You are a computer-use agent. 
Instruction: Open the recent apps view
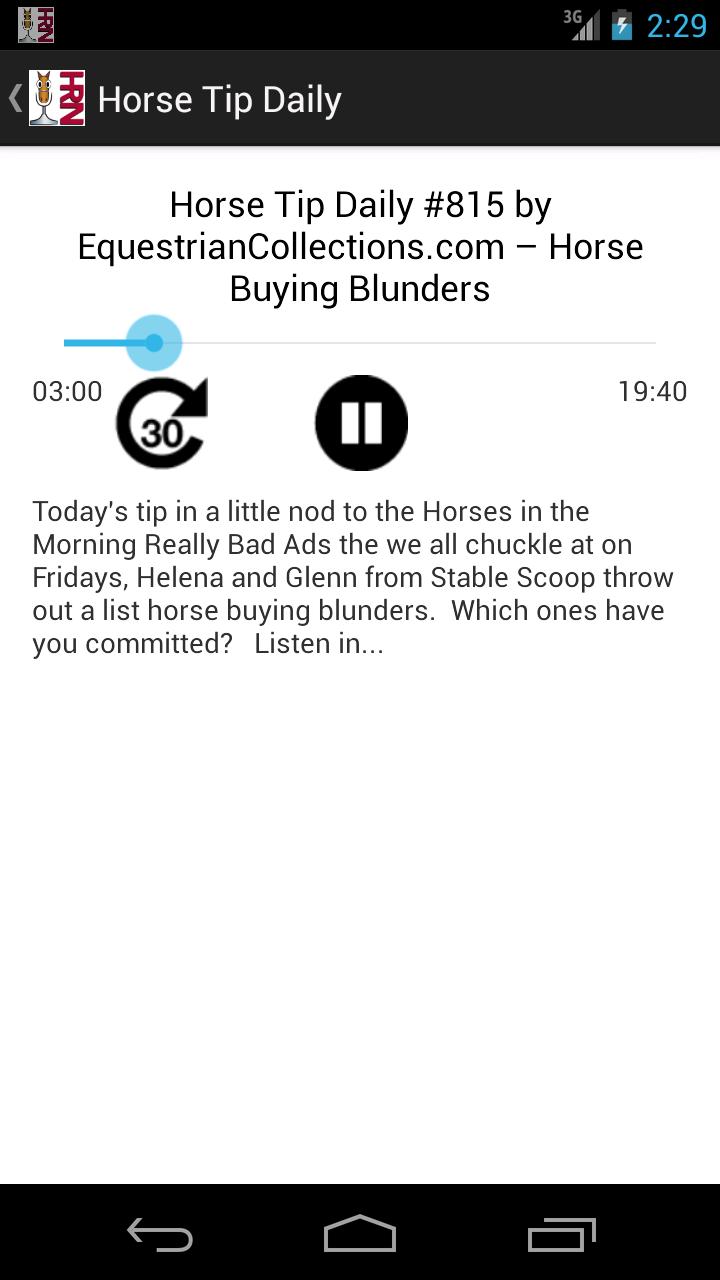click(561, 1235)
